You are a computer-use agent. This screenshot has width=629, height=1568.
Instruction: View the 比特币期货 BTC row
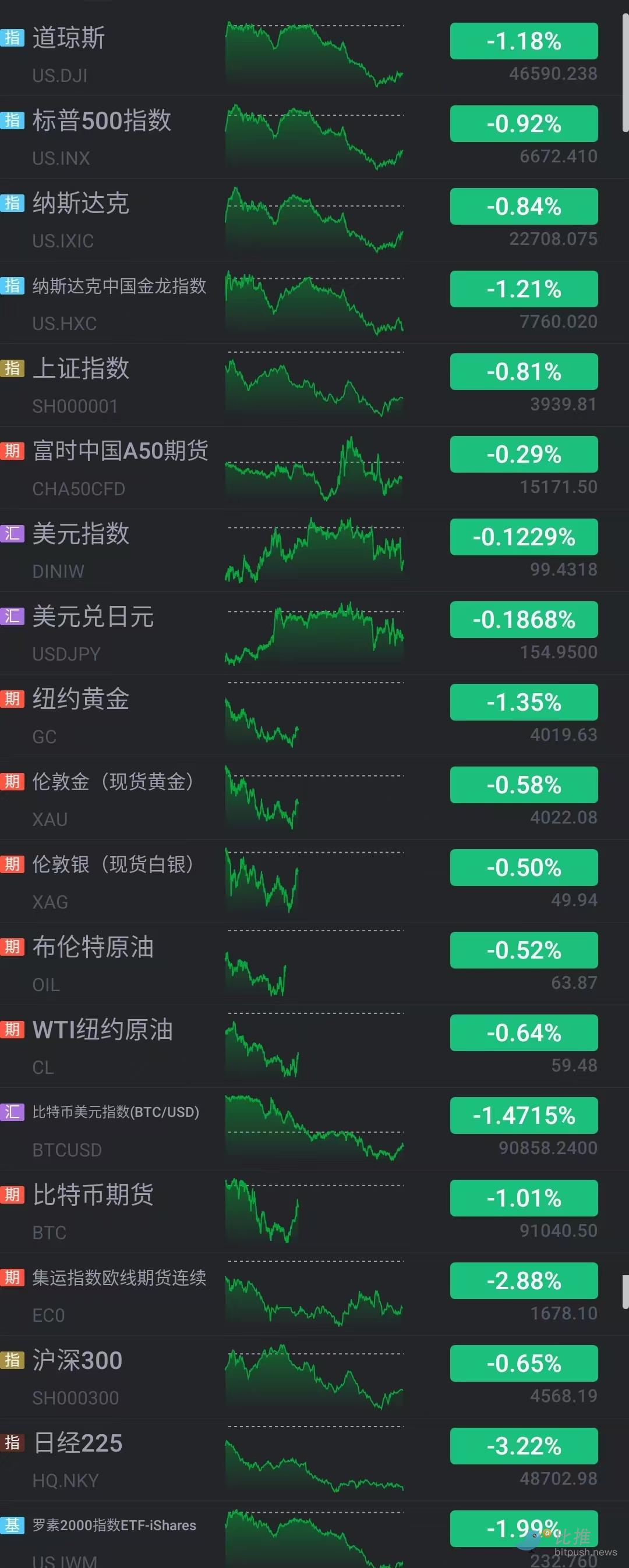point(93,1195)
